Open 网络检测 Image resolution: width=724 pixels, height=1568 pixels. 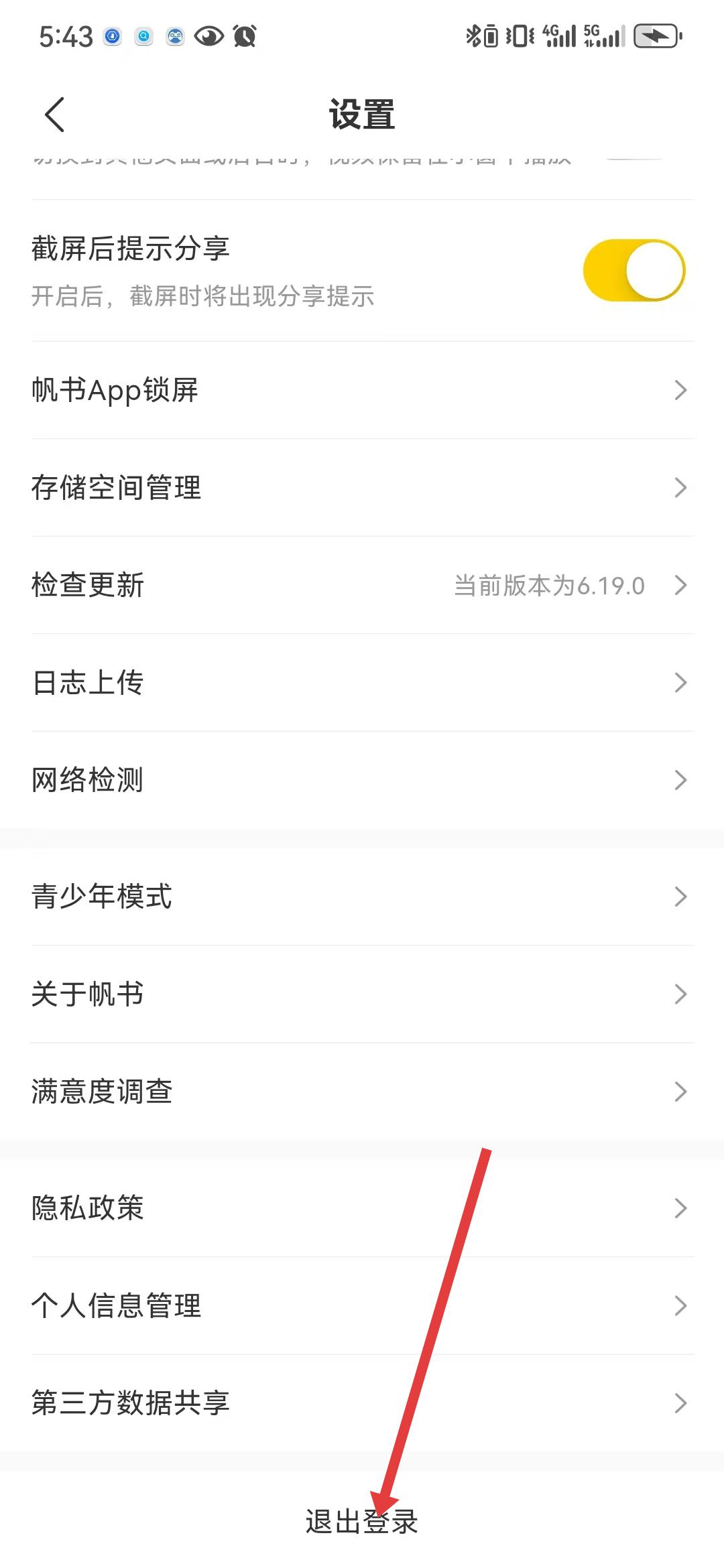(x=362, y=779)
